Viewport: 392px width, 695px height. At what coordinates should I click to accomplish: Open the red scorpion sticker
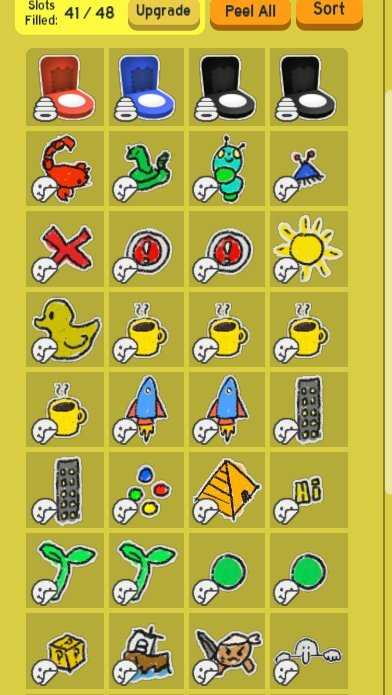65,168
